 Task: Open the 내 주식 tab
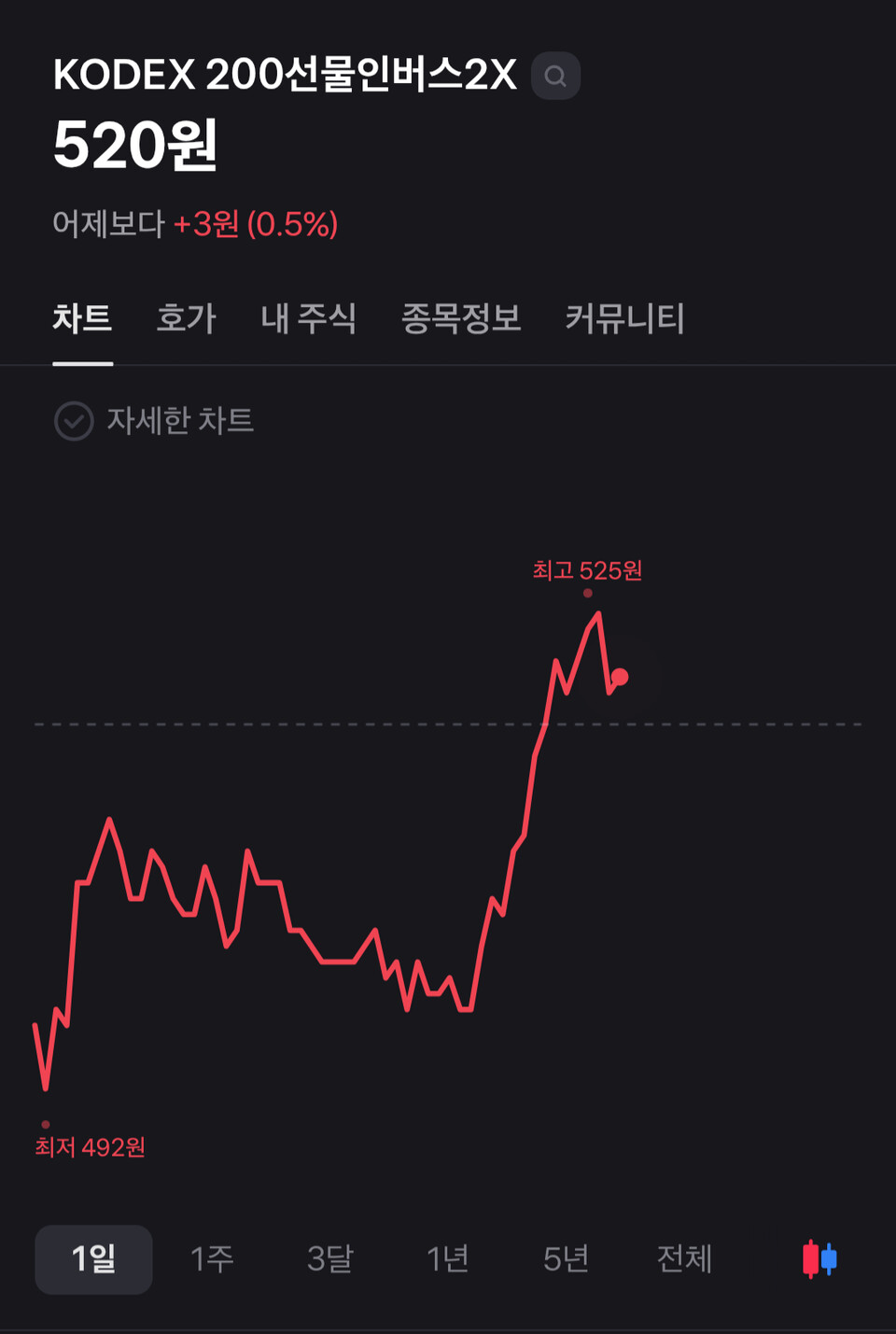click(308, 318)
